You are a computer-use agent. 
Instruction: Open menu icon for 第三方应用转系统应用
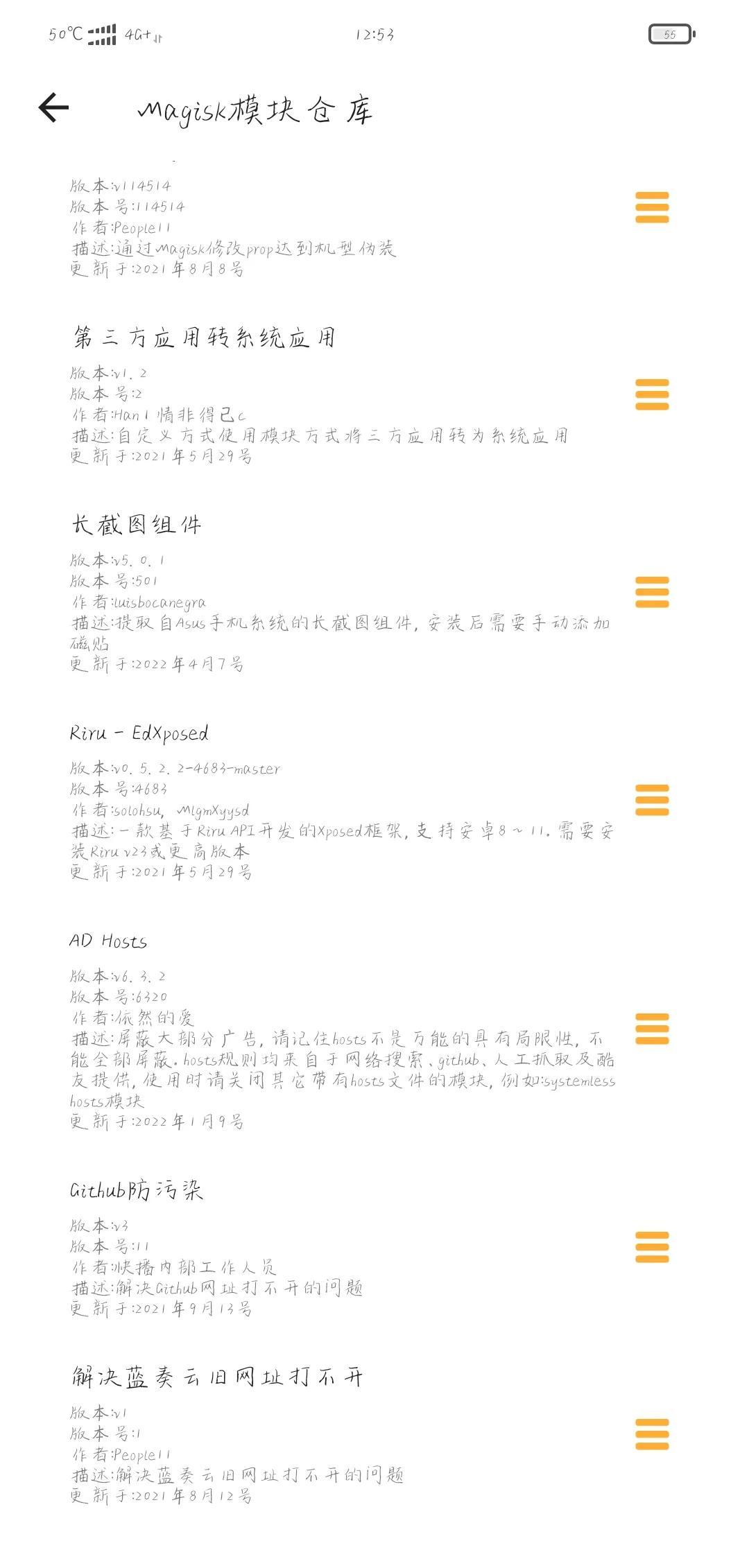click(x=651, y=395)
